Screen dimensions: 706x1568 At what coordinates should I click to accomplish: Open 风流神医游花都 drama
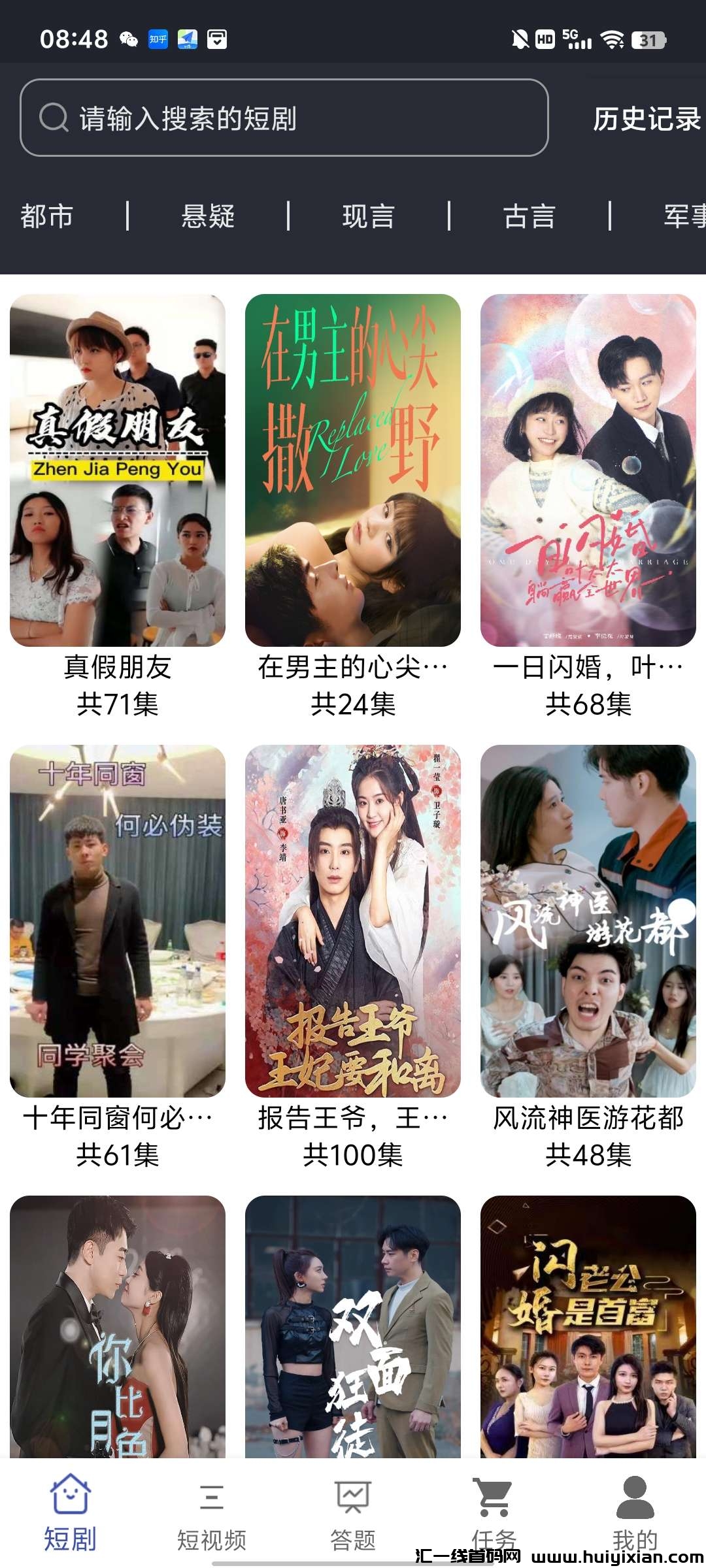pyautogui.click(x=588, y=921)
